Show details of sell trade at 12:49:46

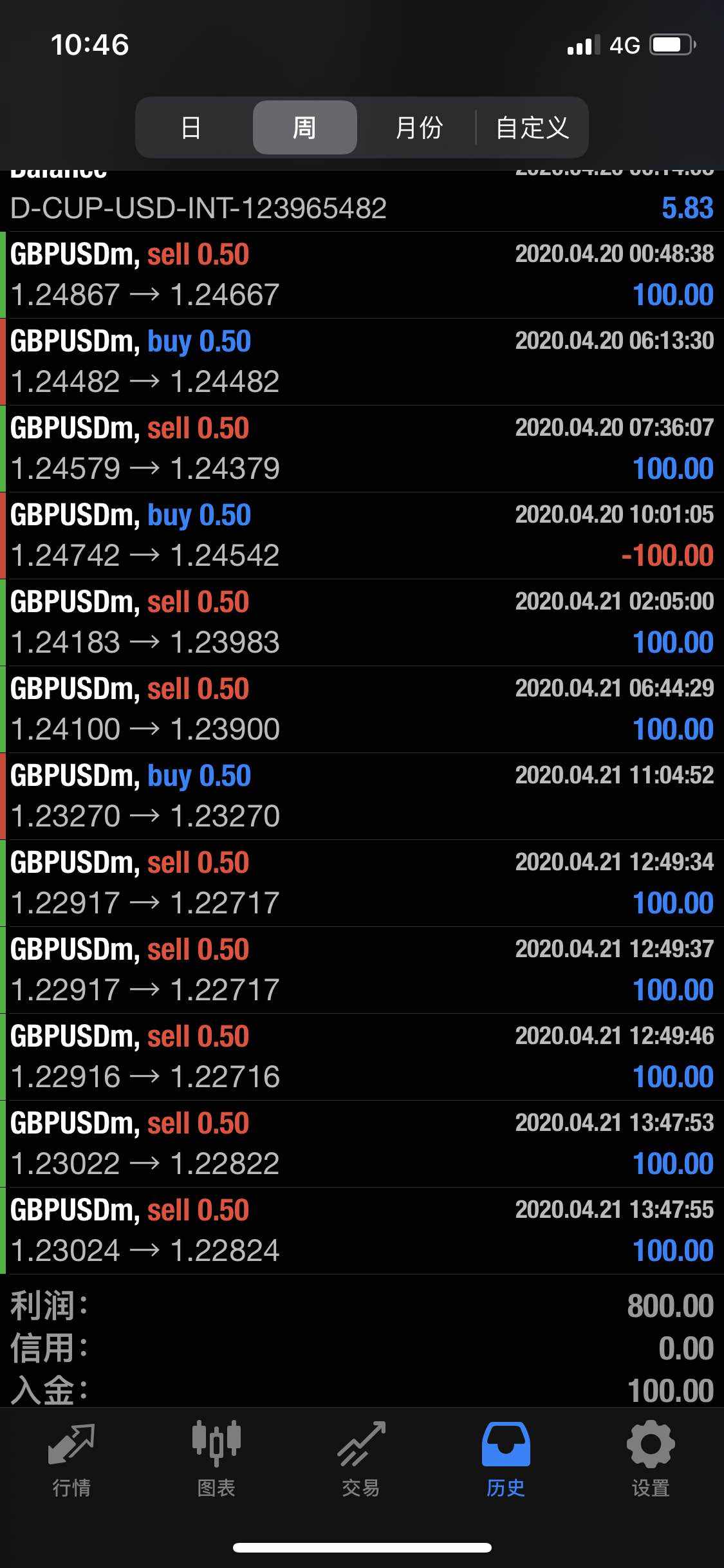[362, 1057]
